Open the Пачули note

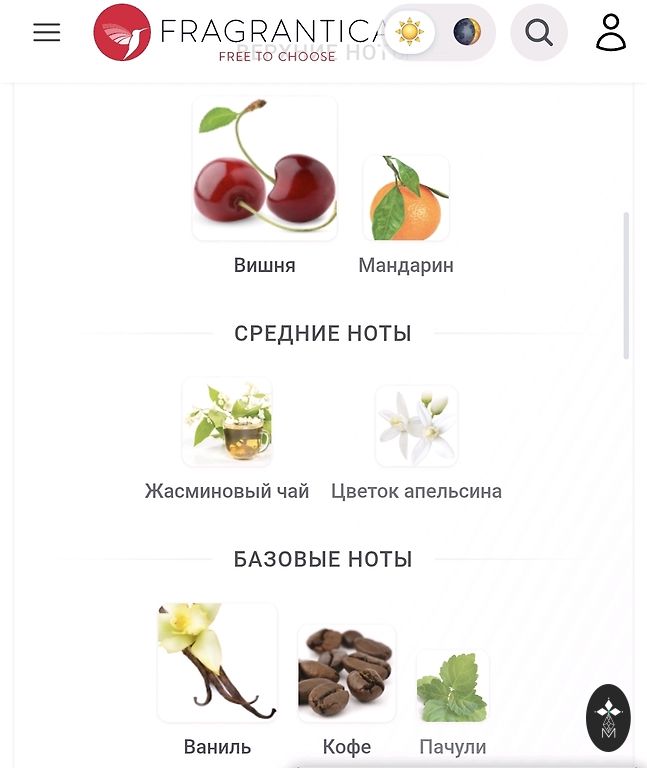tap(452, 686)
